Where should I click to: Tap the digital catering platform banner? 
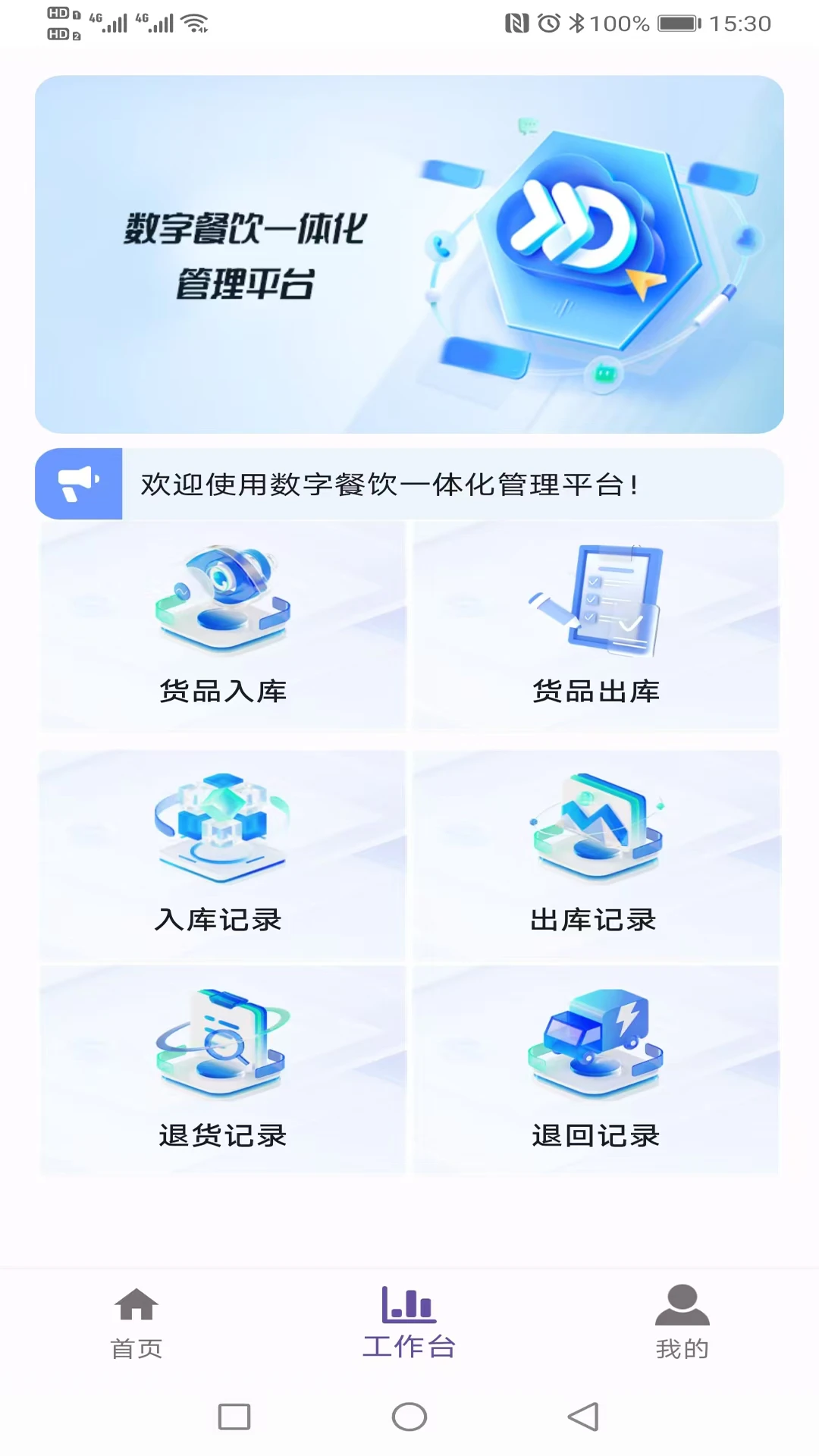tap(409, 254)
